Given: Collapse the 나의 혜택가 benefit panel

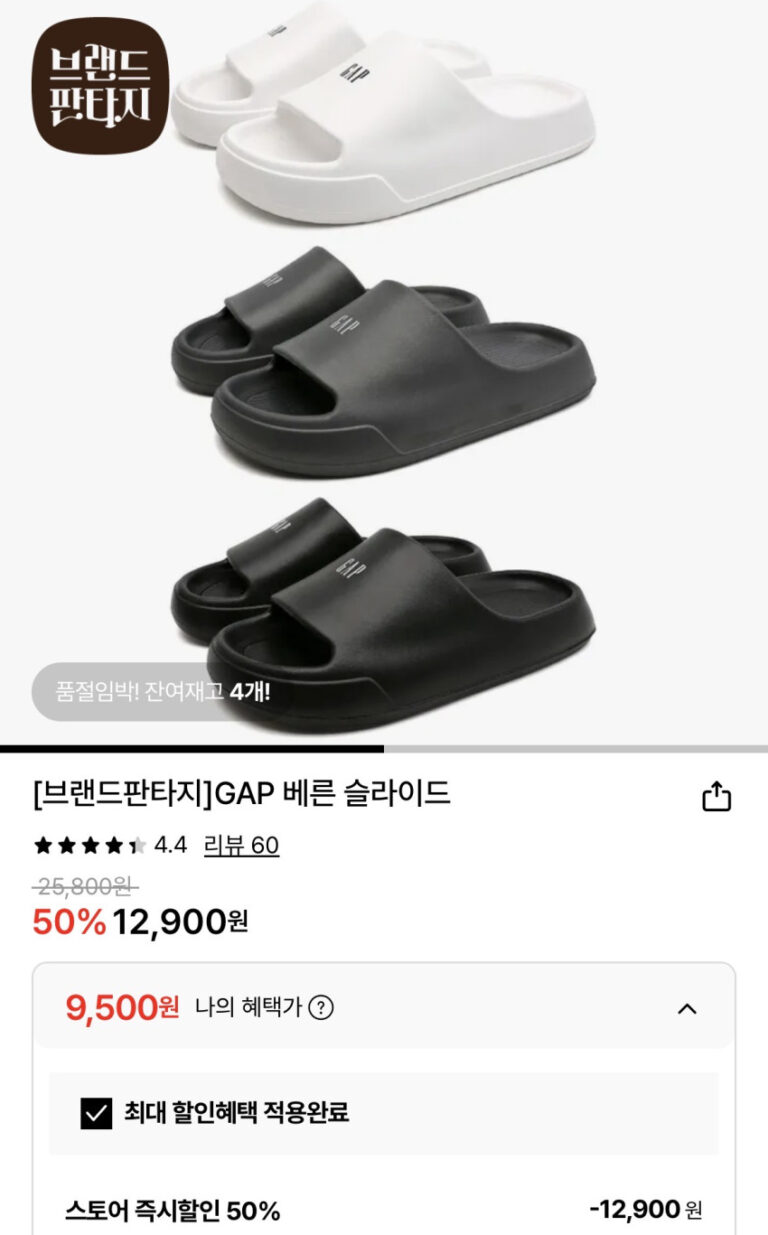Looking at the screenshot, I should [687, 1009].
